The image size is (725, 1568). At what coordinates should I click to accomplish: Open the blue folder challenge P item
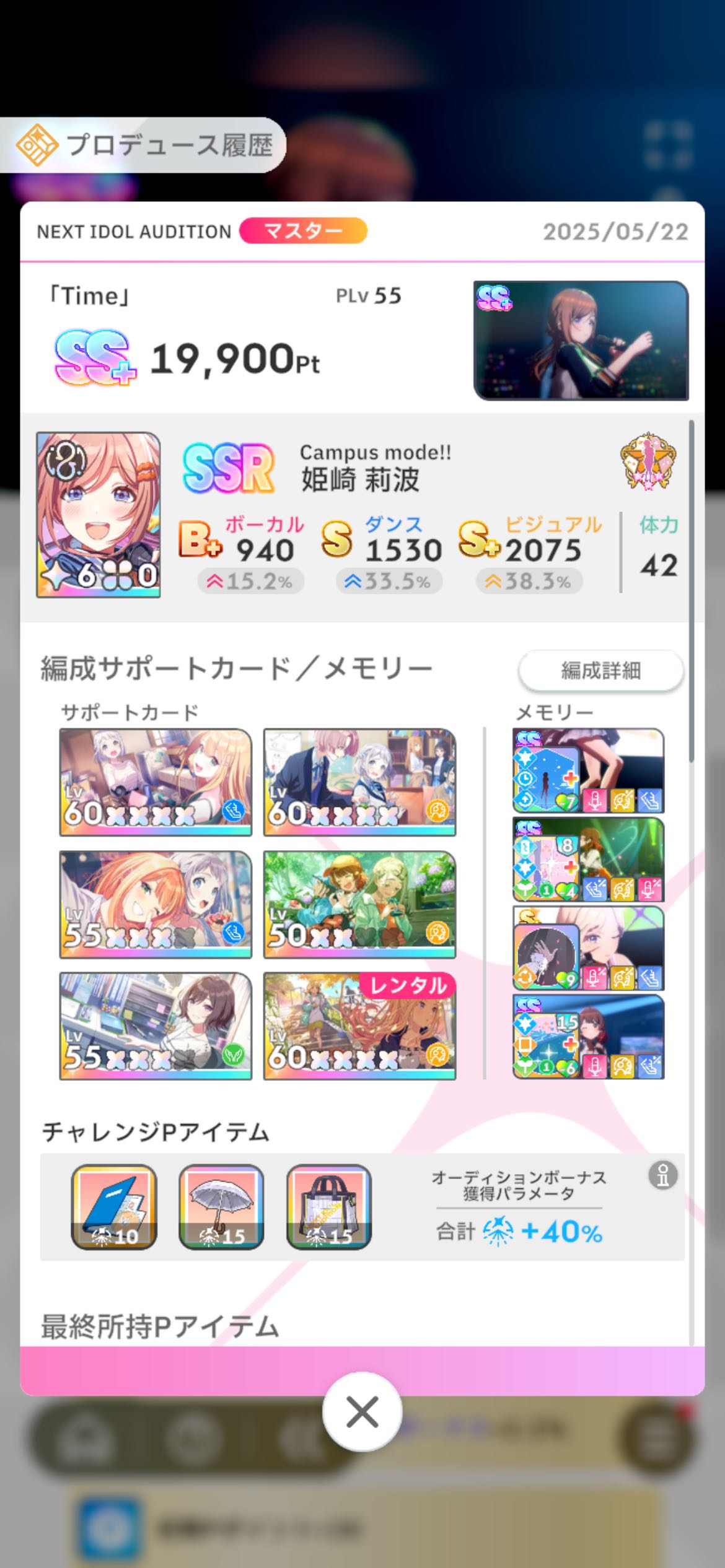tap(114, 1208)
